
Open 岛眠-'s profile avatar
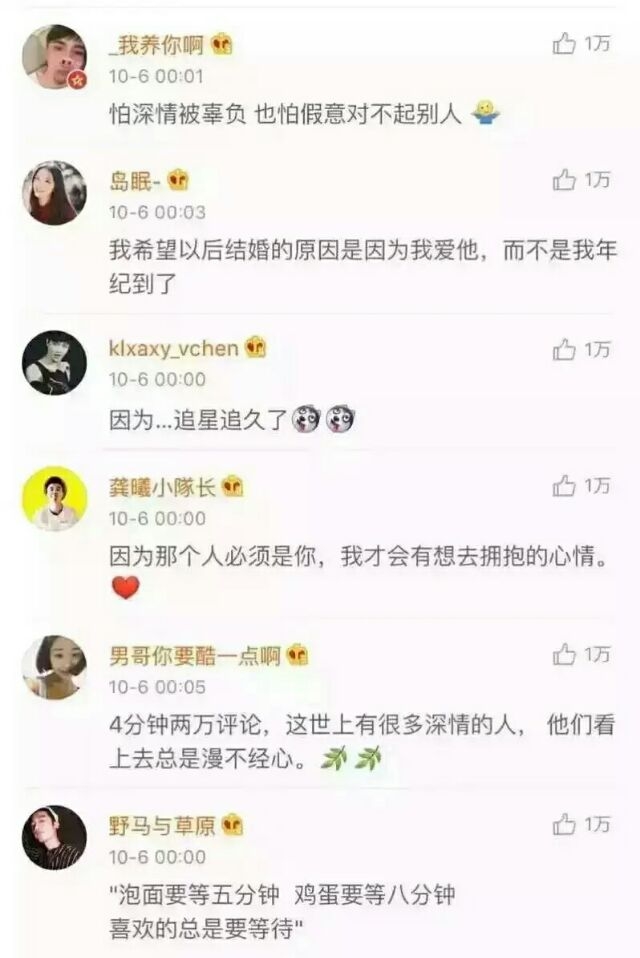coord(54,193)
